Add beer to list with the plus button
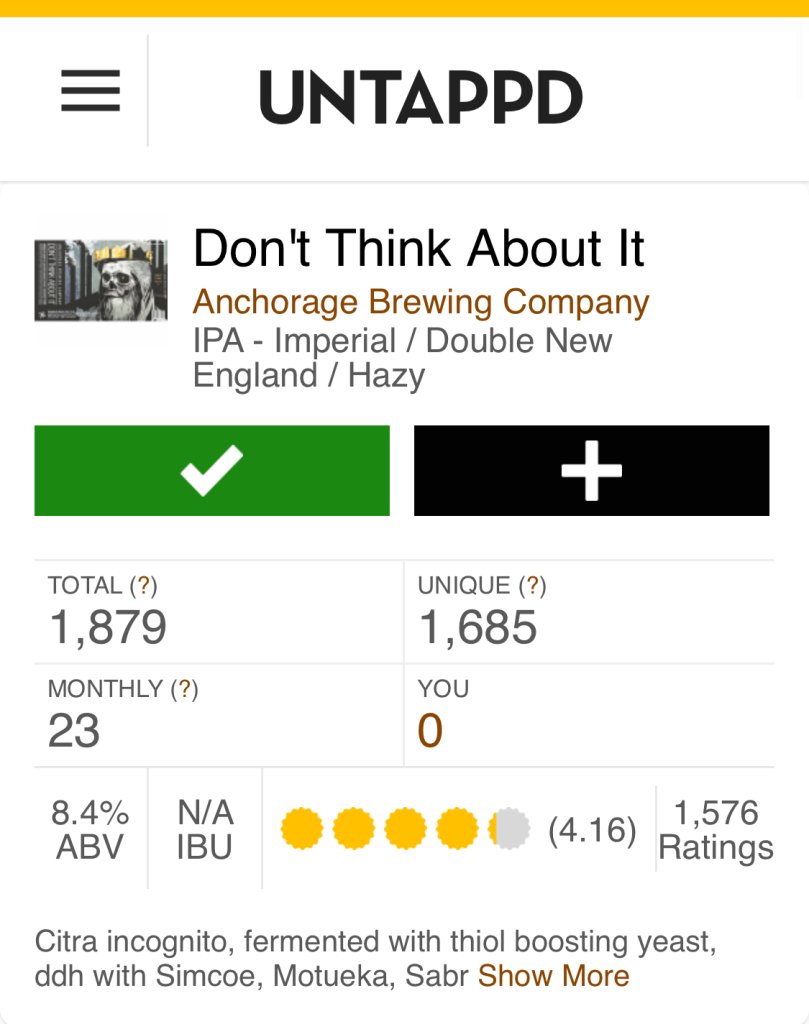 [591, 471]
